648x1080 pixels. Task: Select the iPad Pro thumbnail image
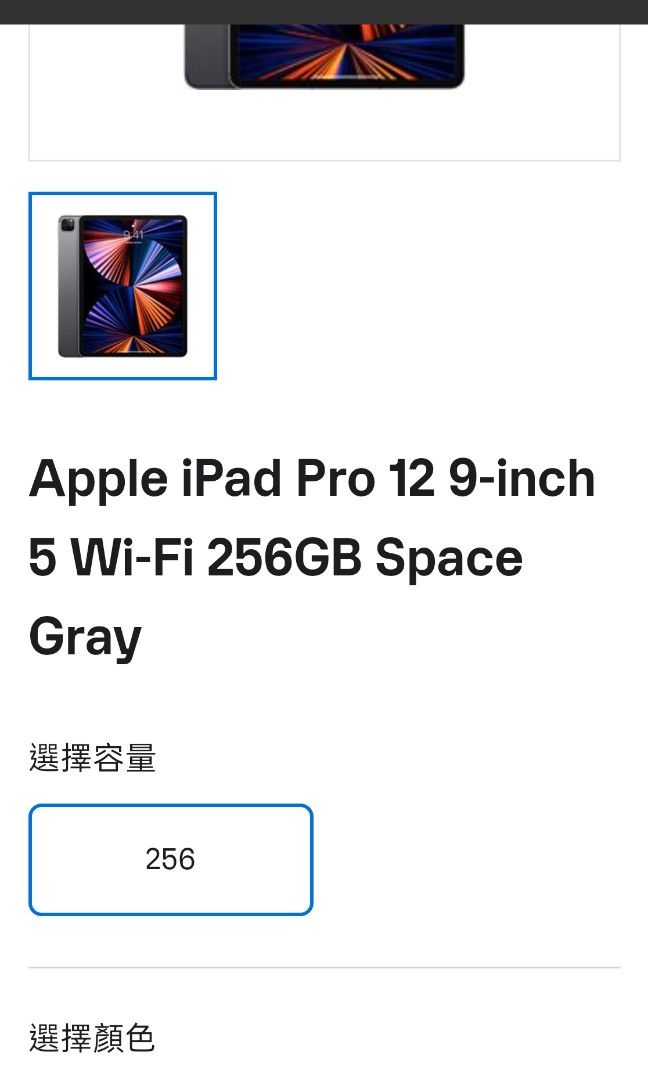tap(122, 286)
